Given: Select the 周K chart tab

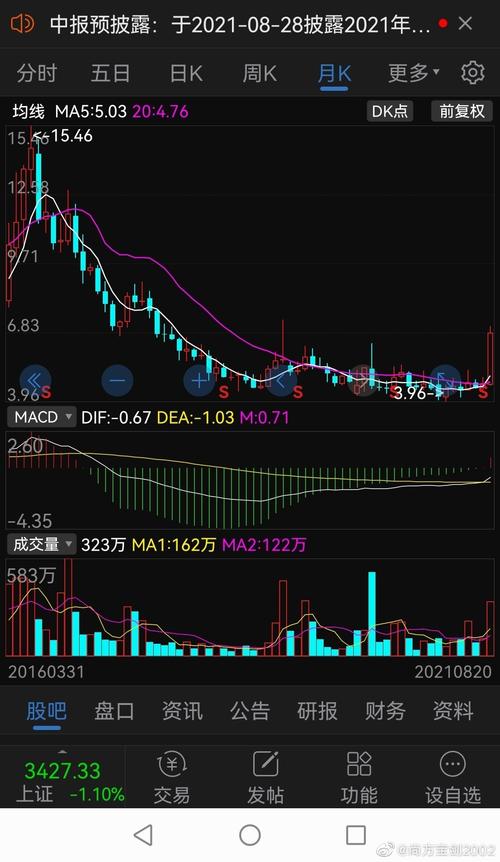Looking at the screenshot, I should (260, 73).
